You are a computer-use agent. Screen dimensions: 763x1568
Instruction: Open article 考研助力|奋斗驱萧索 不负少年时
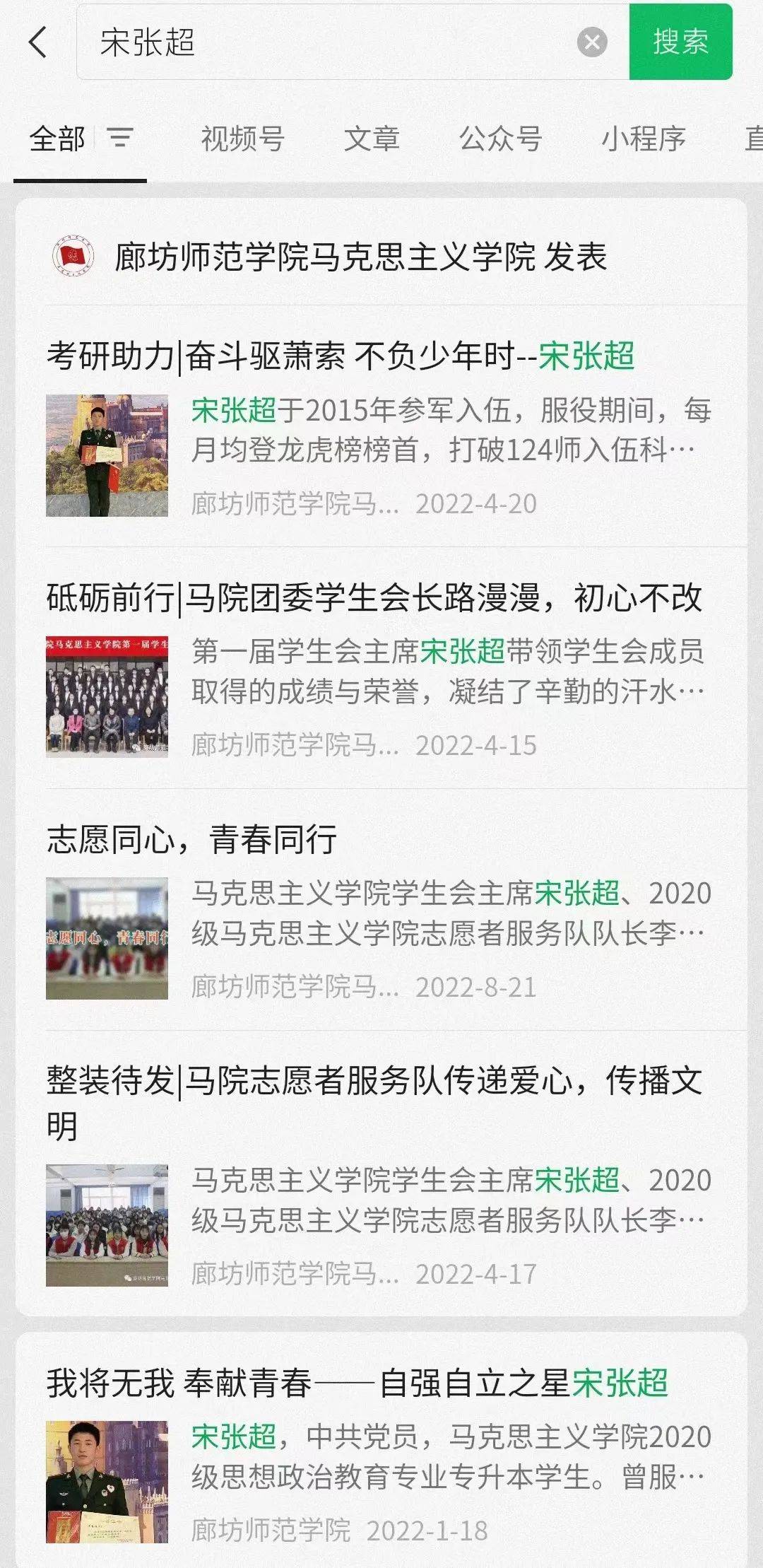(x=341, y=356)
